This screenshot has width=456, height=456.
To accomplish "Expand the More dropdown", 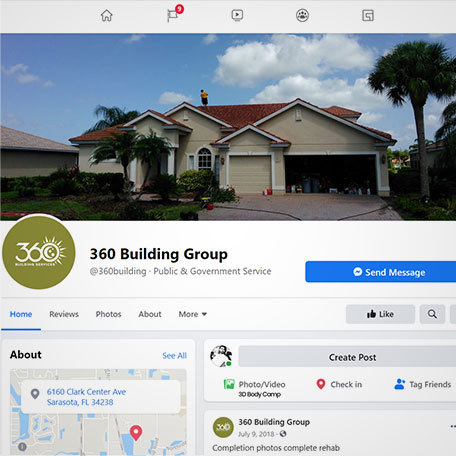I will (193, 314).
